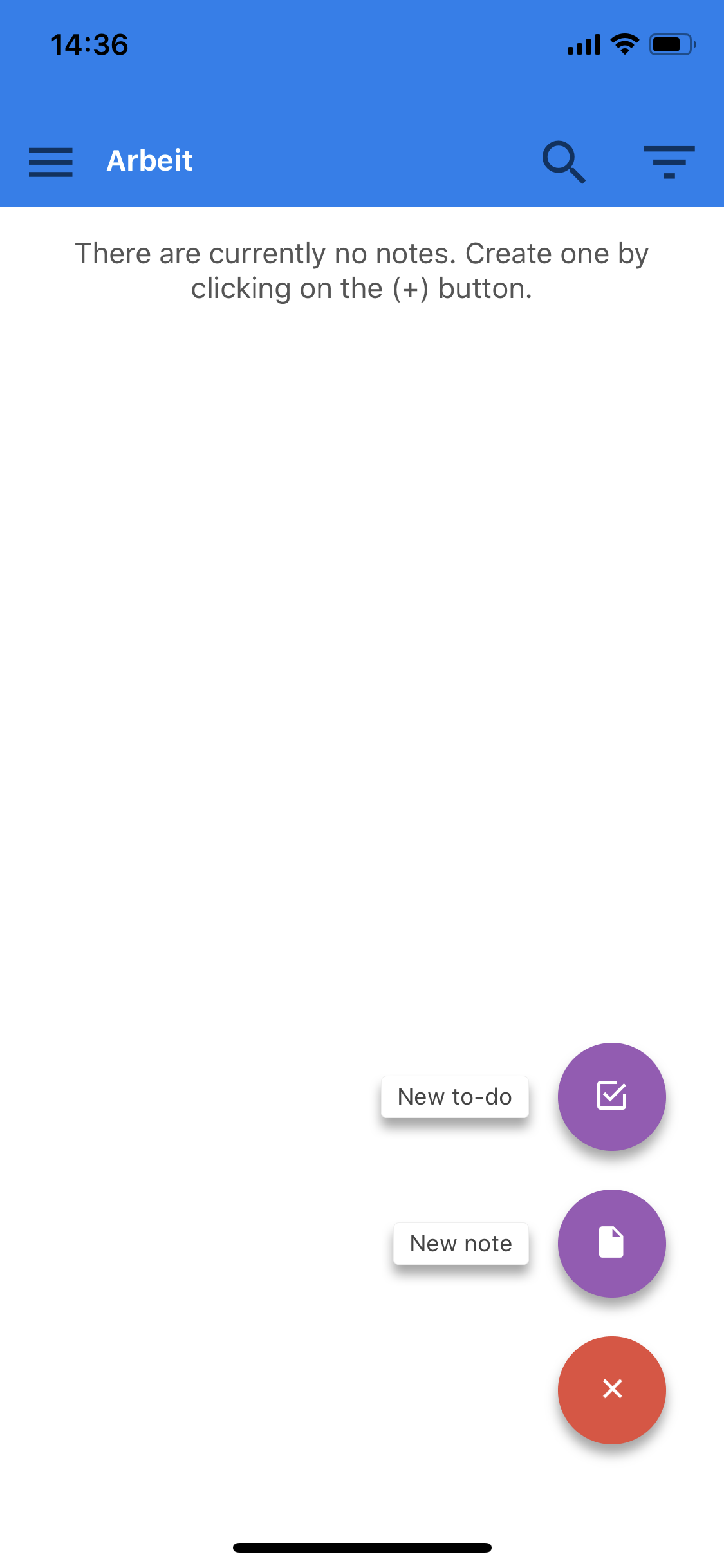Close the expanded action menu
This screenshot has width=724, height=1568.
[x=611, y=1389]
